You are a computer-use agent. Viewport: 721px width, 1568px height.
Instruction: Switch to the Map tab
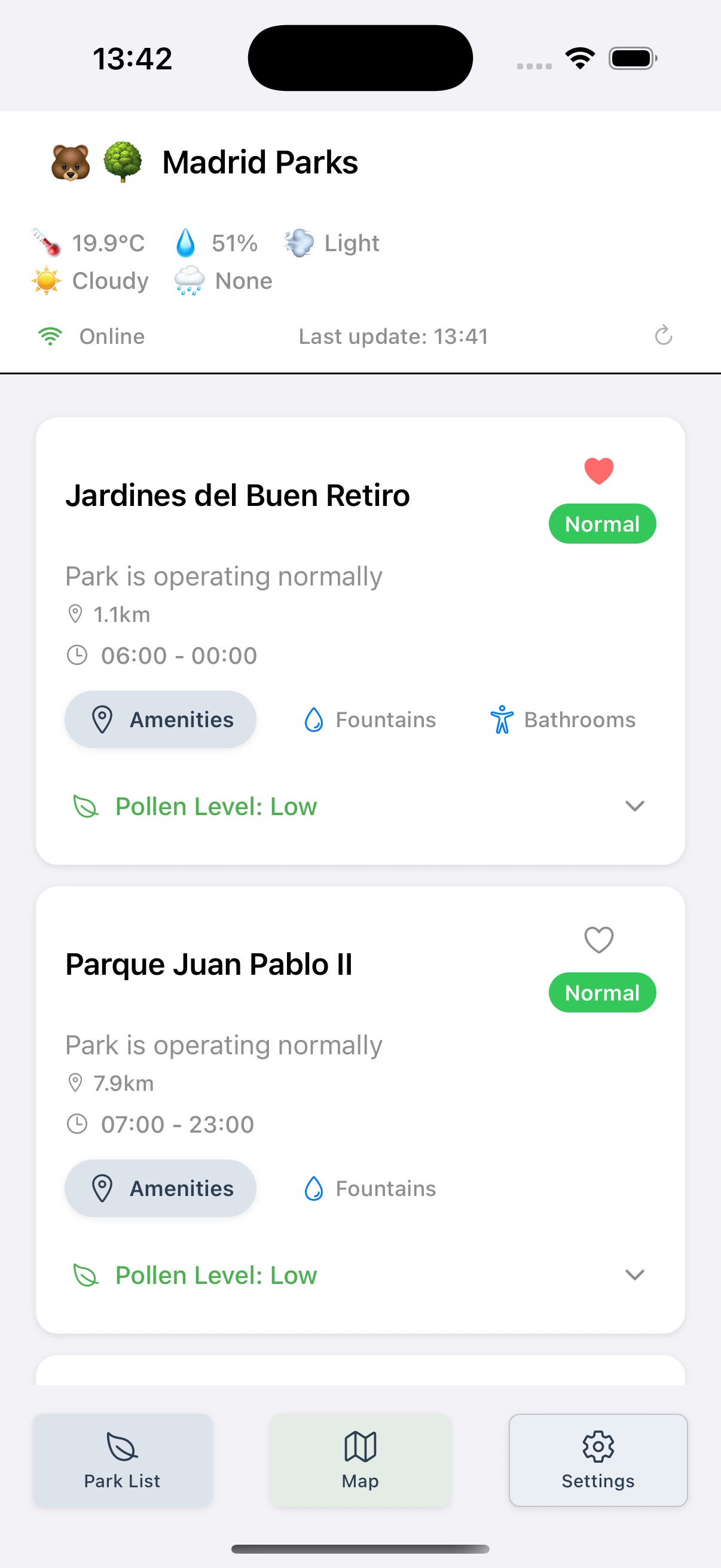[x=359, y=1460]
